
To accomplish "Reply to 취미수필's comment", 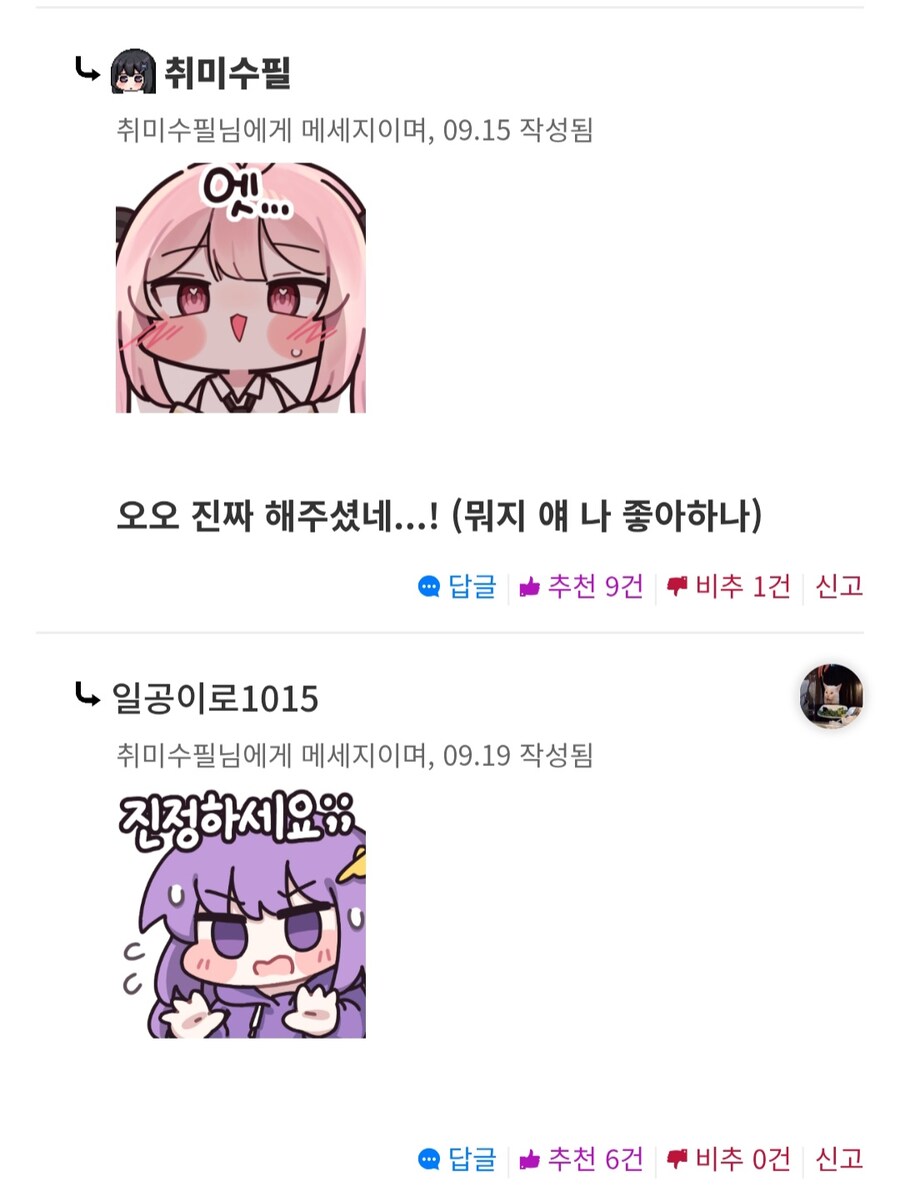I will 457,586.
